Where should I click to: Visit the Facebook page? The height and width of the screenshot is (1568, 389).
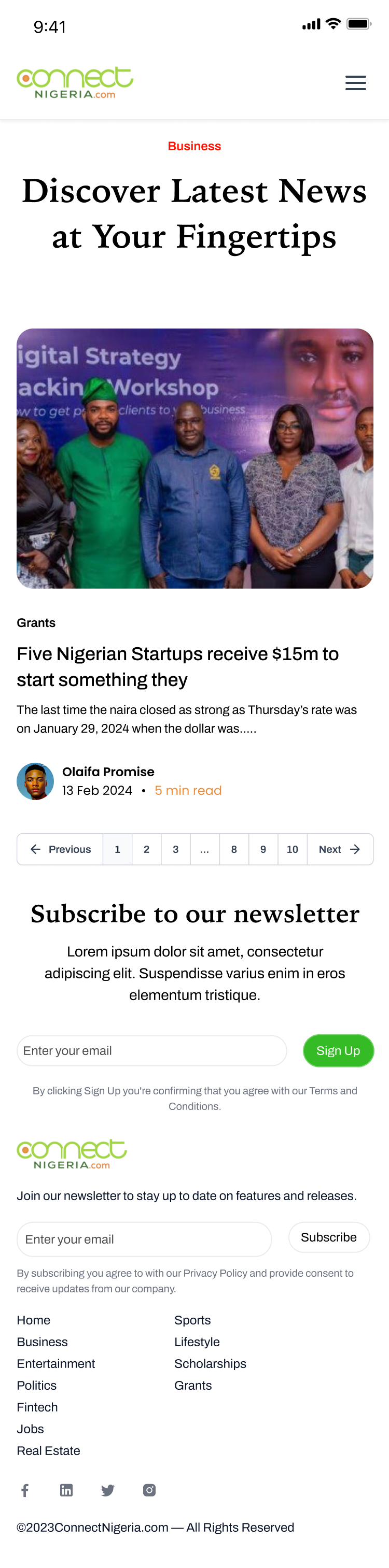pyautogui.click(x=25, y=1489)
